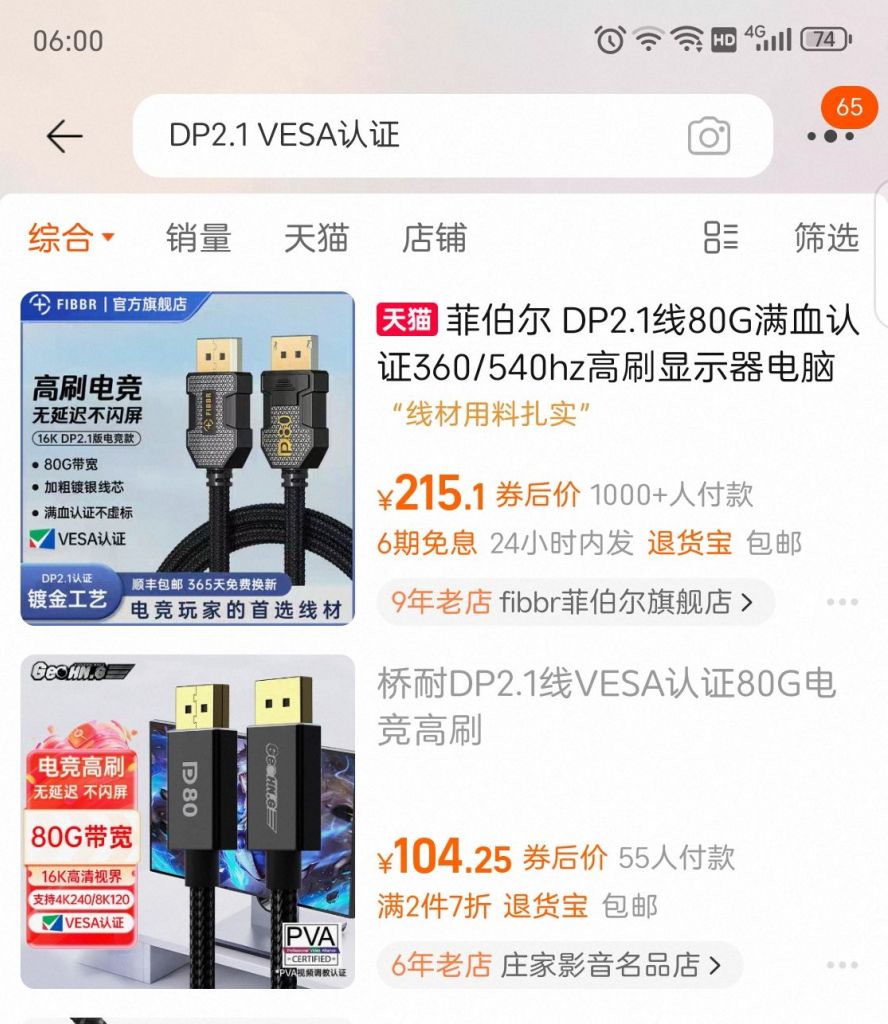
Task: Open the 筛选 filter panel
Action: pyautogui.click(x=824, y=238)
